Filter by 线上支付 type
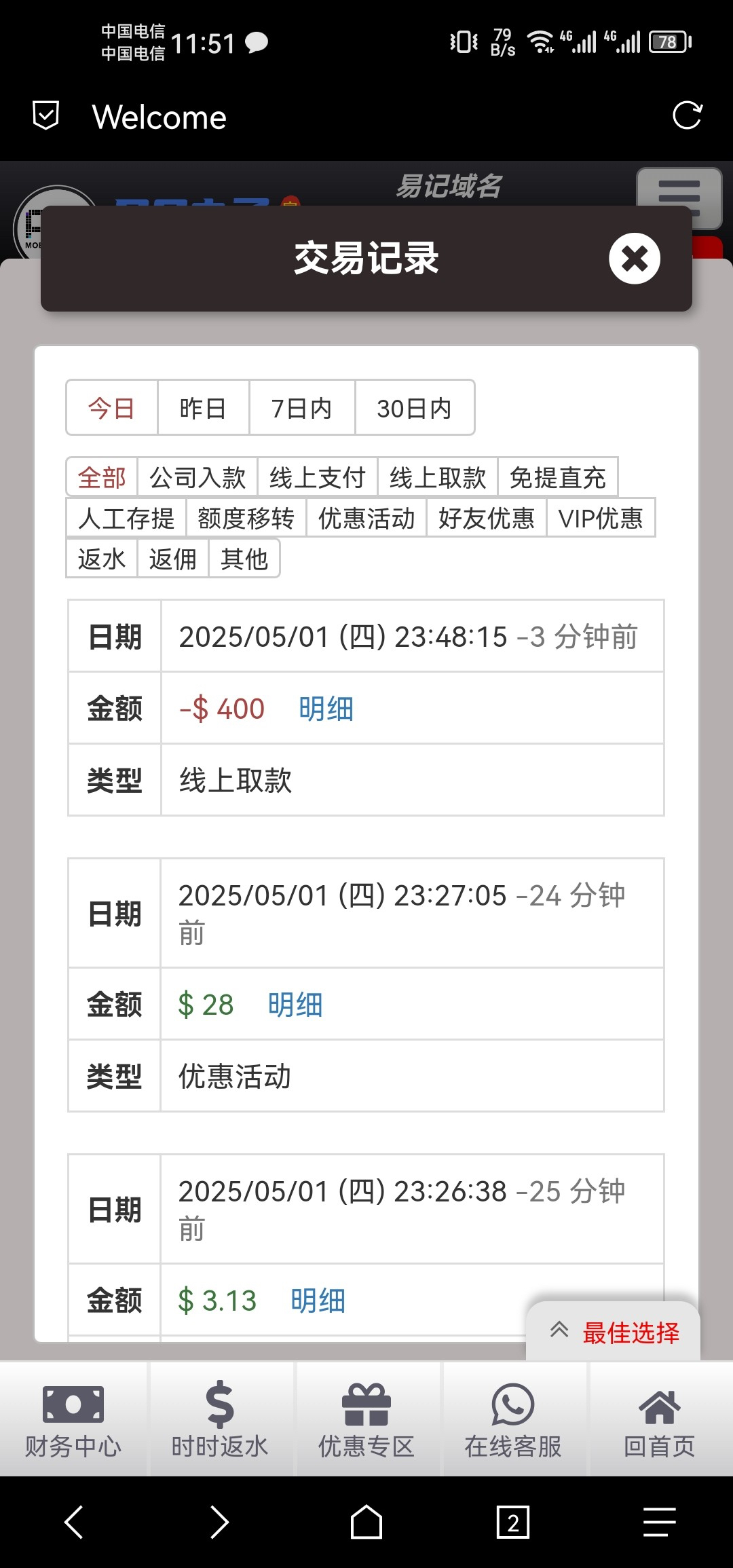 317,477
